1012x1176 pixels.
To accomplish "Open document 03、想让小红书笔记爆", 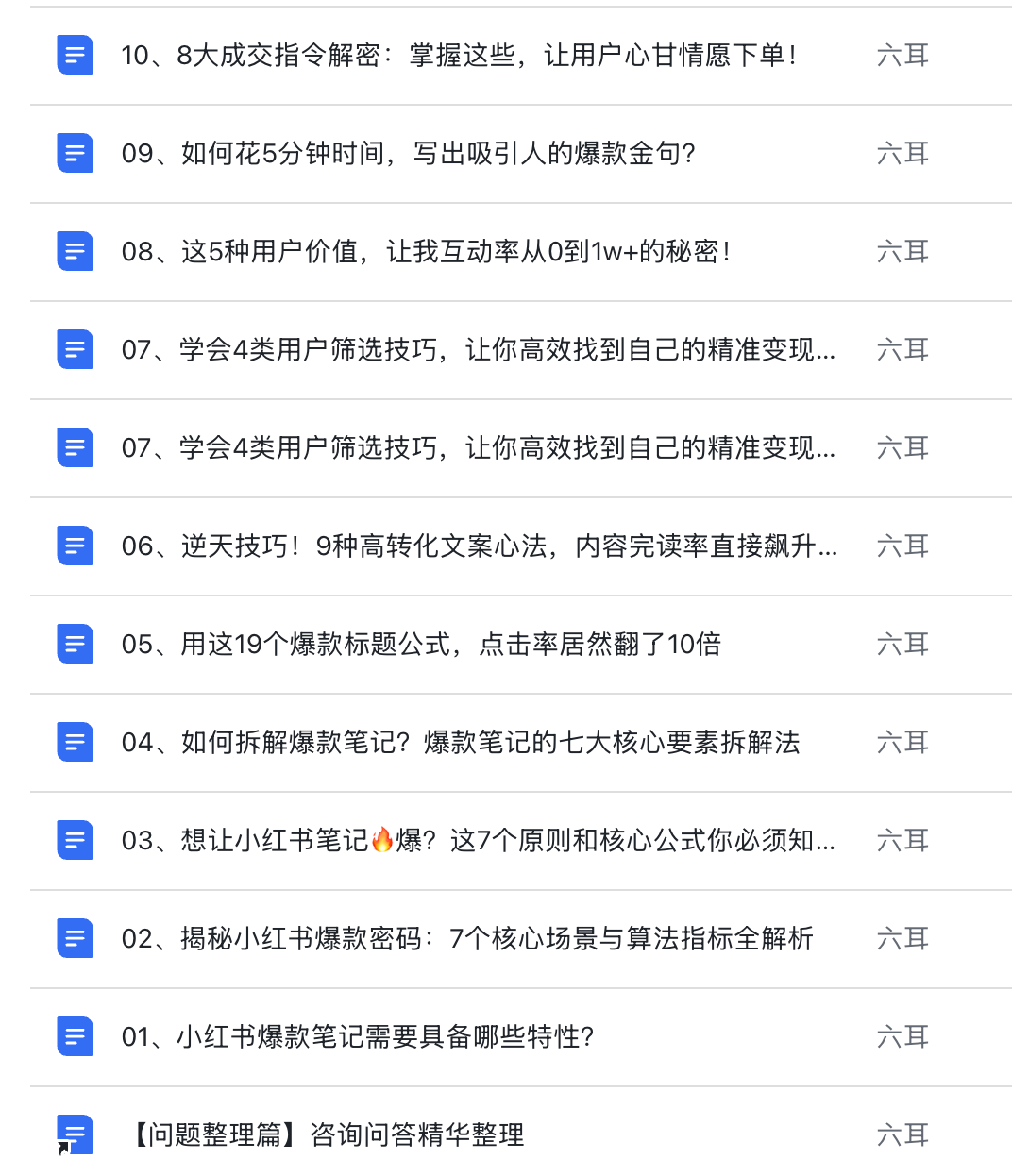I will click(x=478, y=841).
